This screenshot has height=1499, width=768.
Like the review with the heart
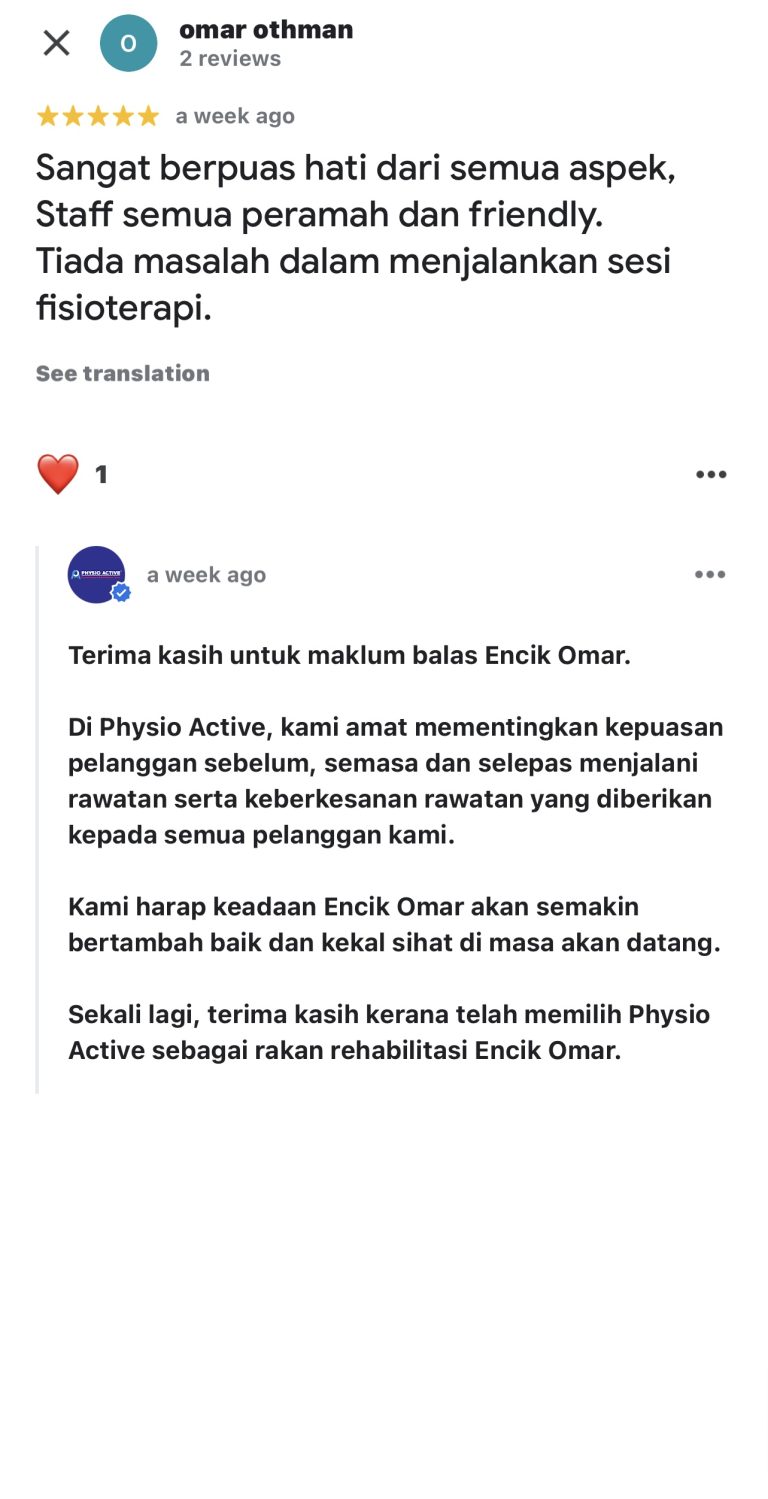(x=58, y=474)
